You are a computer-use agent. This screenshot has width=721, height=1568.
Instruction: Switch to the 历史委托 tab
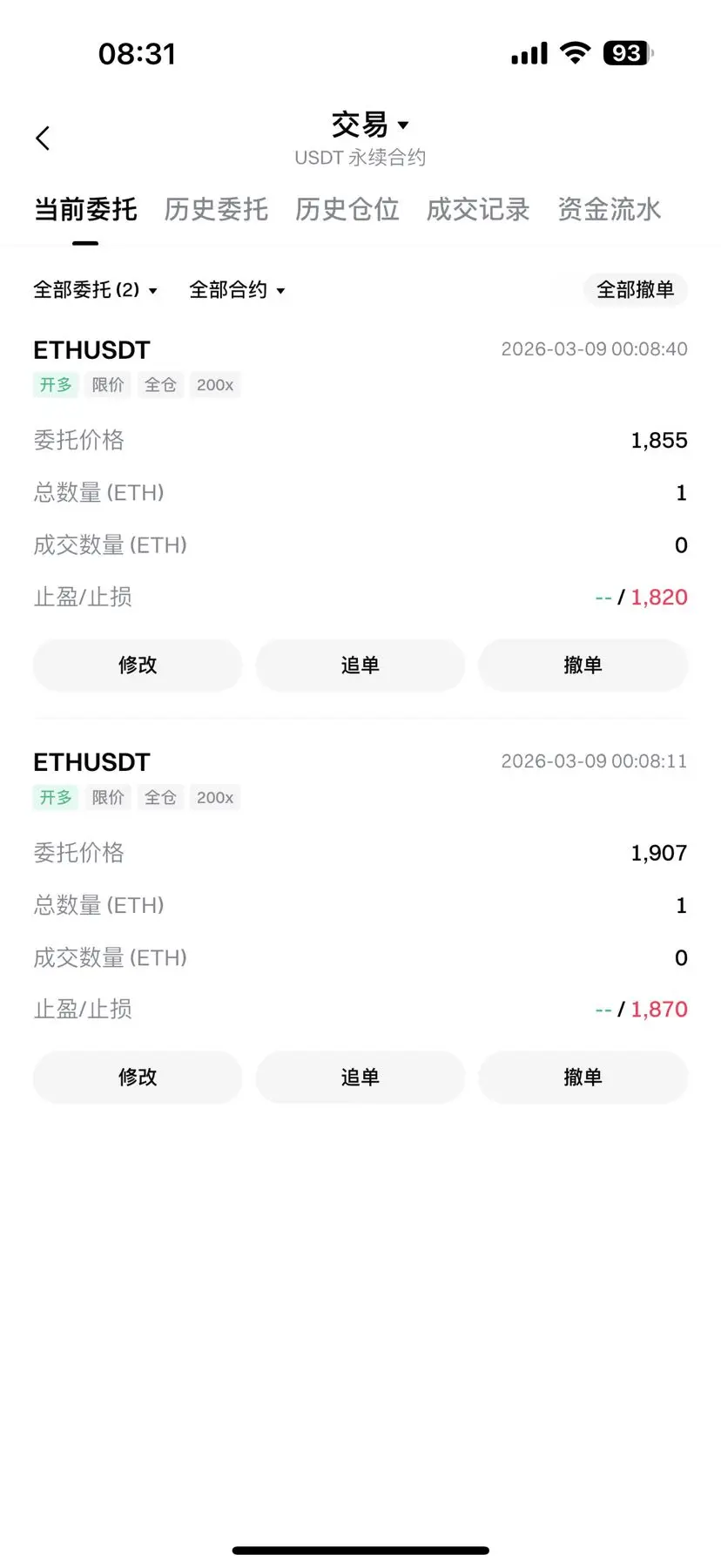coord(216,210)
